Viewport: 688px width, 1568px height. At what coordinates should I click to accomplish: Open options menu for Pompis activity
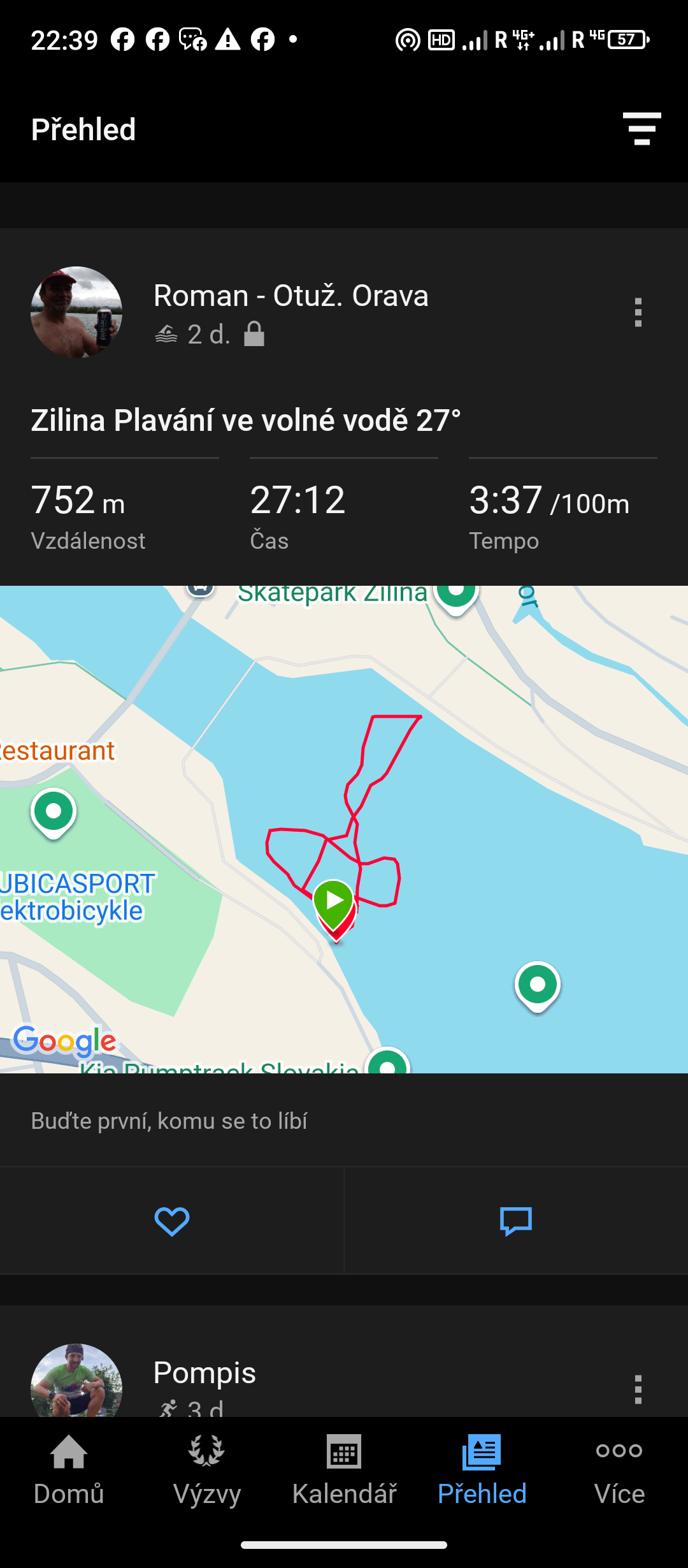[638, 1390]
